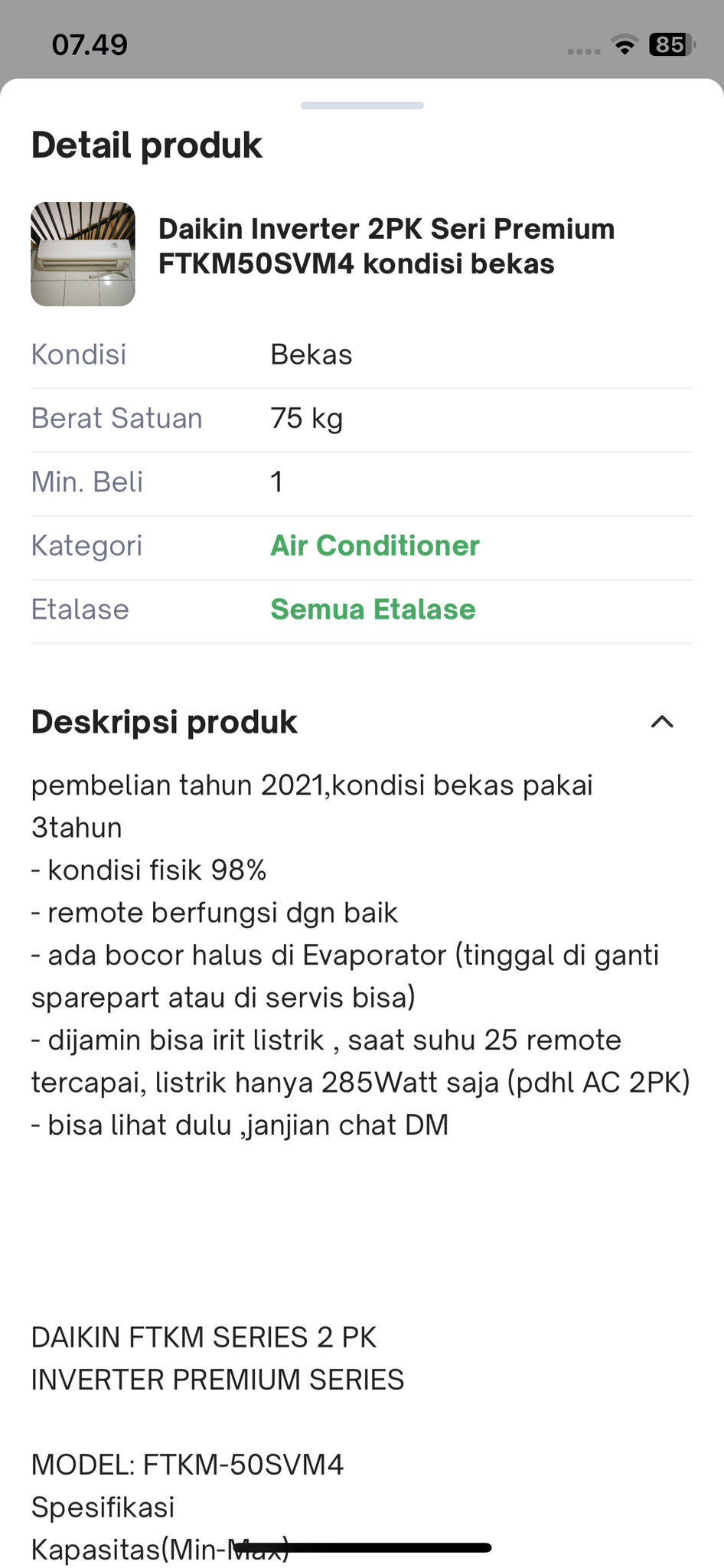This screenshot has height=1568, width=724.
Task: Tap the Wi-Fi status icon
Action: pos(625,45)
